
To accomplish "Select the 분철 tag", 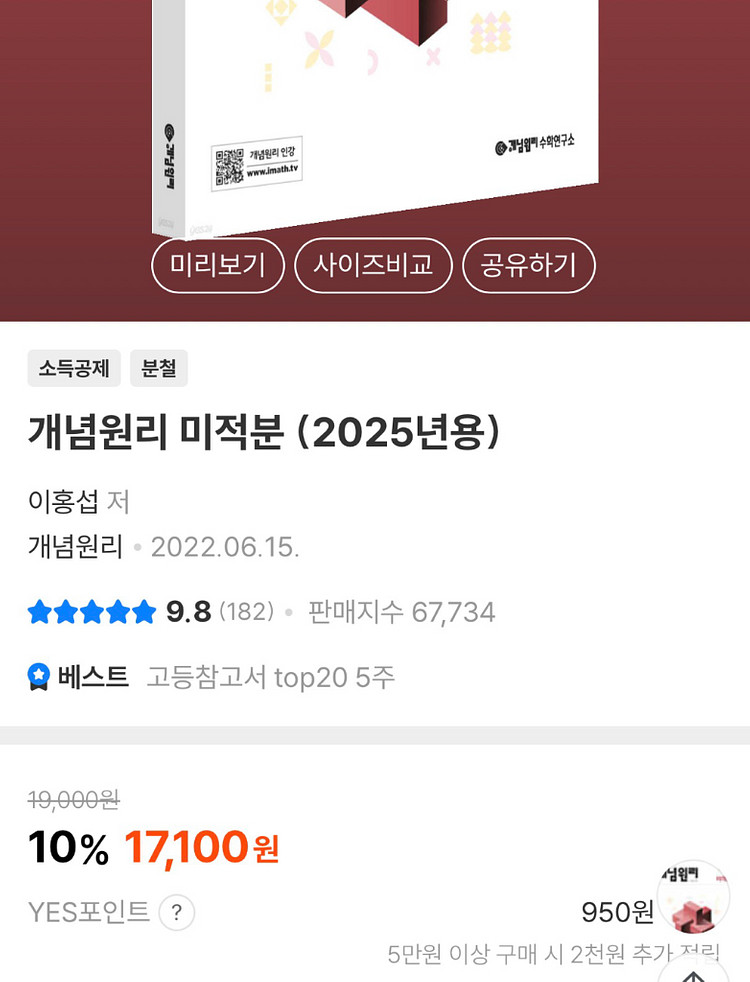I will click(x=158, y=368).
